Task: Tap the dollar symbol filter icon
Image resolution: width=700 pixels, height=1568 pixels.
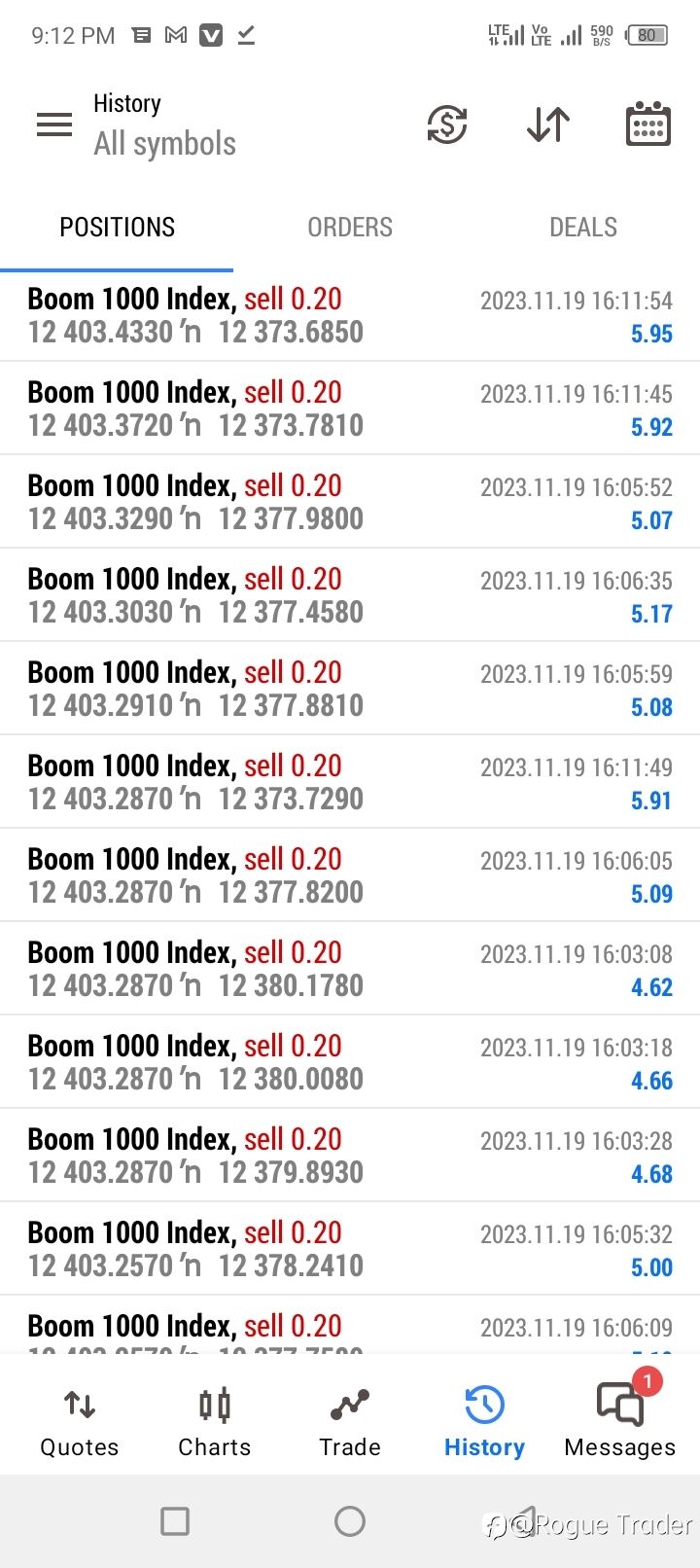Action: [447, 125]
